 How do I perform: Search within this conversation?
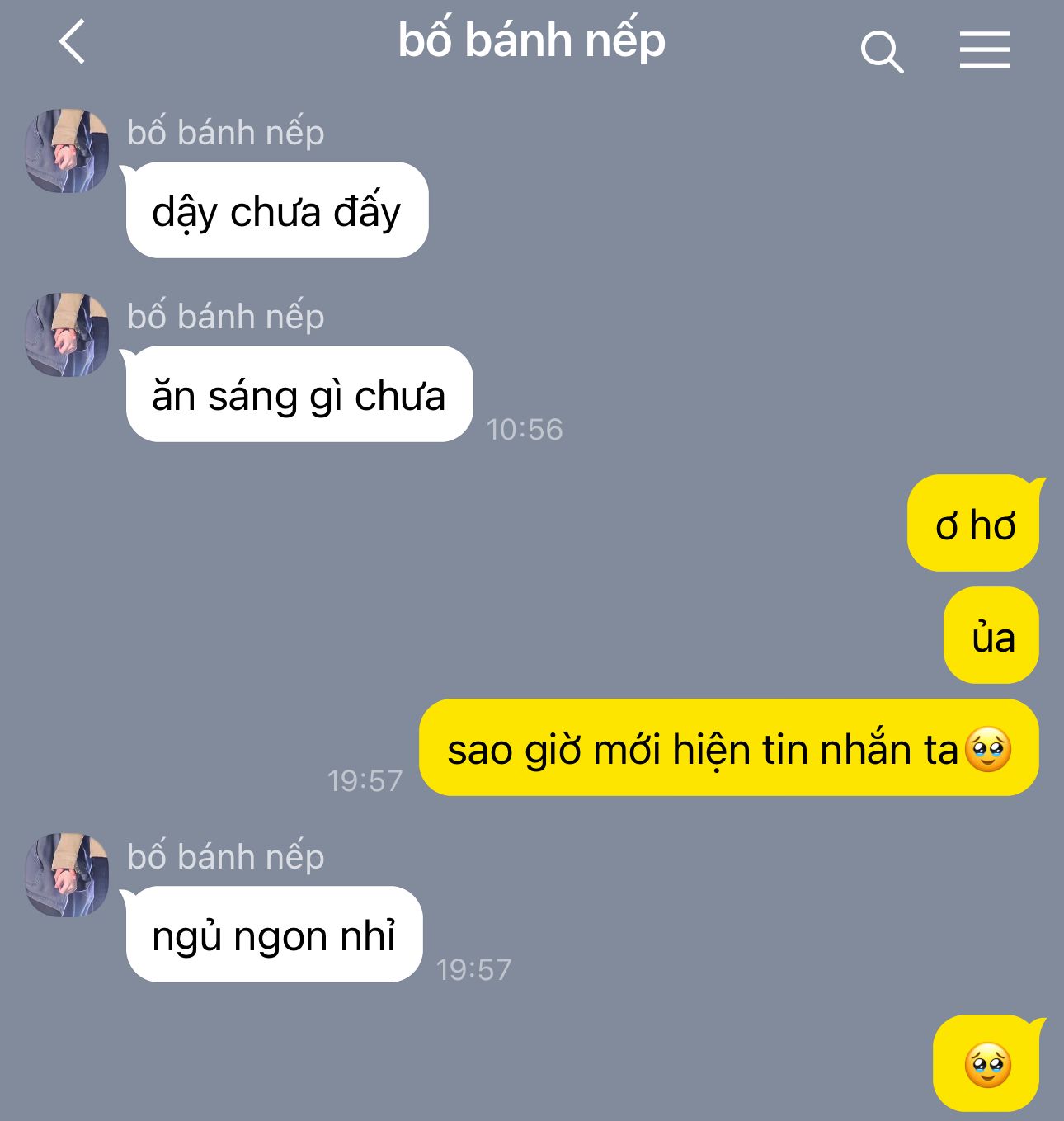pos(882,52)
